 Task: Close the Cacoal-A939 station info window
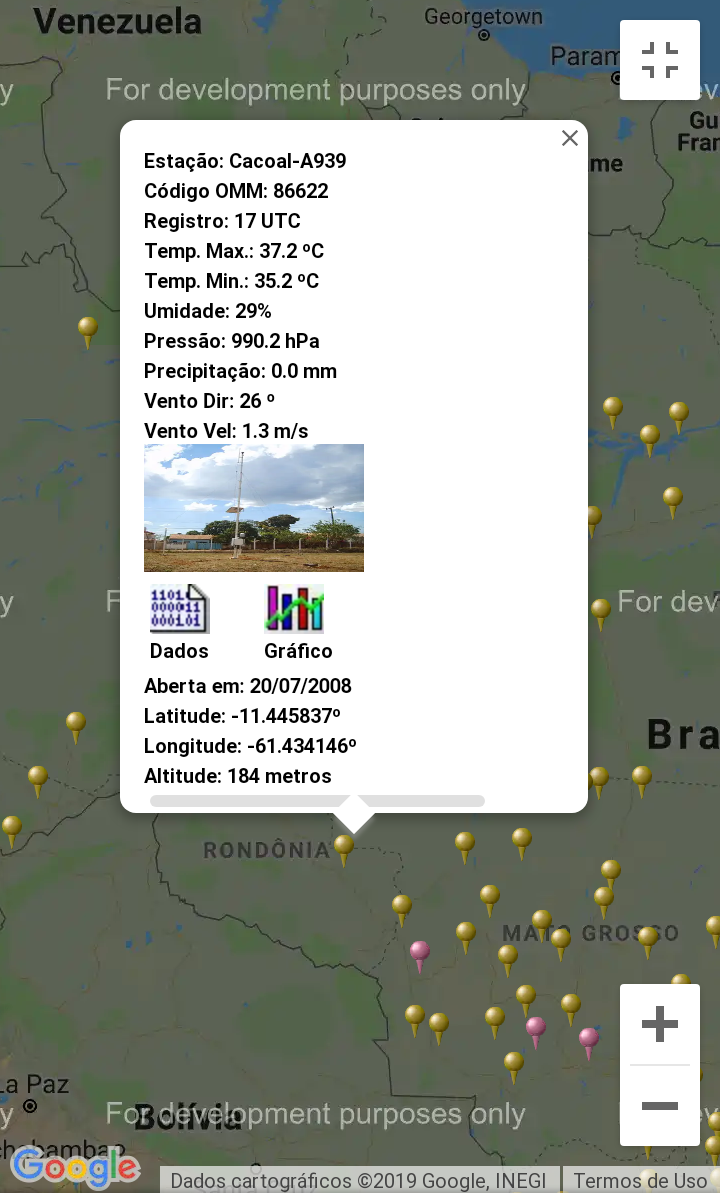tap(569, 138)
